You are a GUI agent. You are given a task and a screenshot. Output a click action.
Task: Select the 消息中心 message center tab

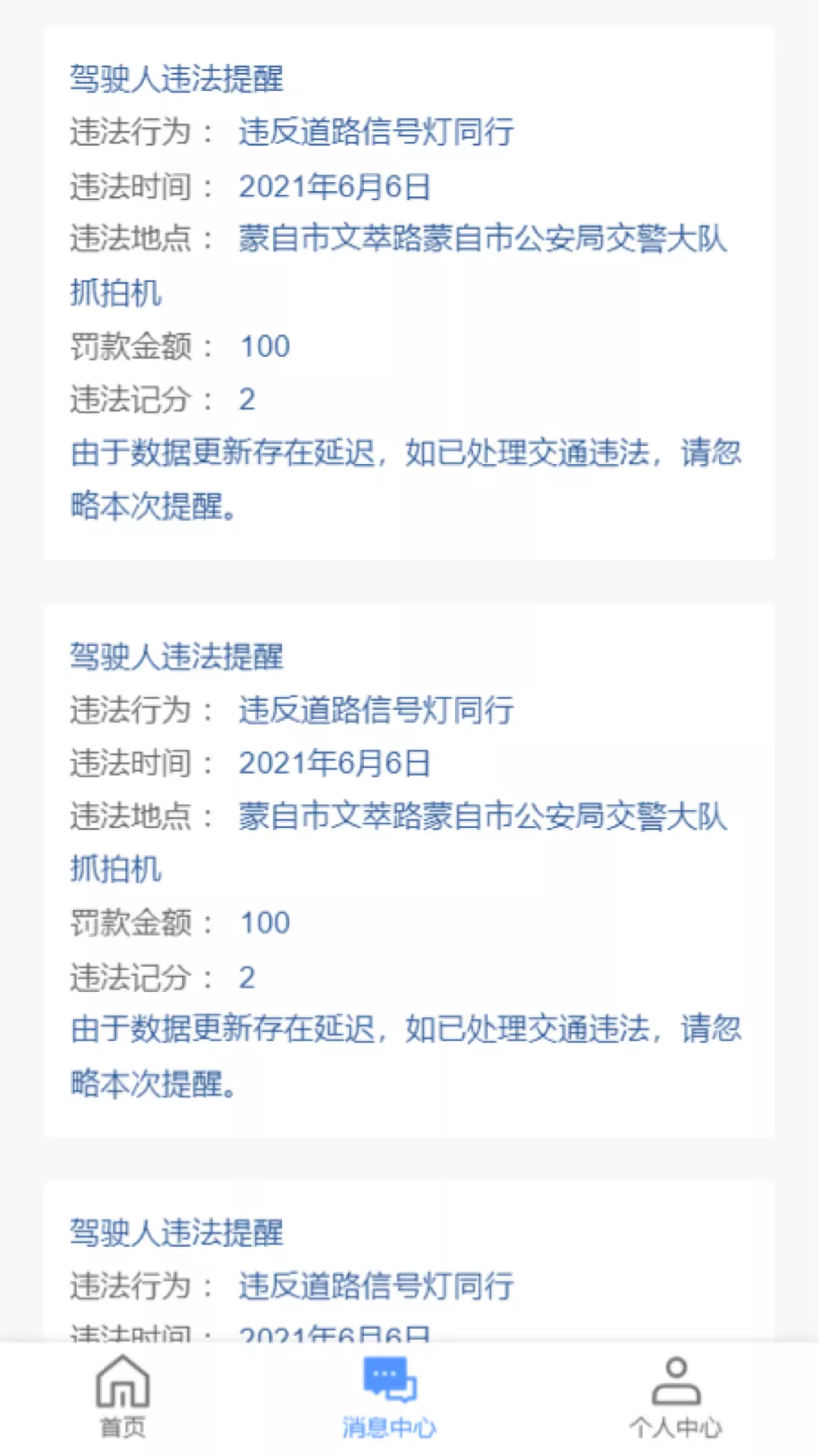[389, 1397]
